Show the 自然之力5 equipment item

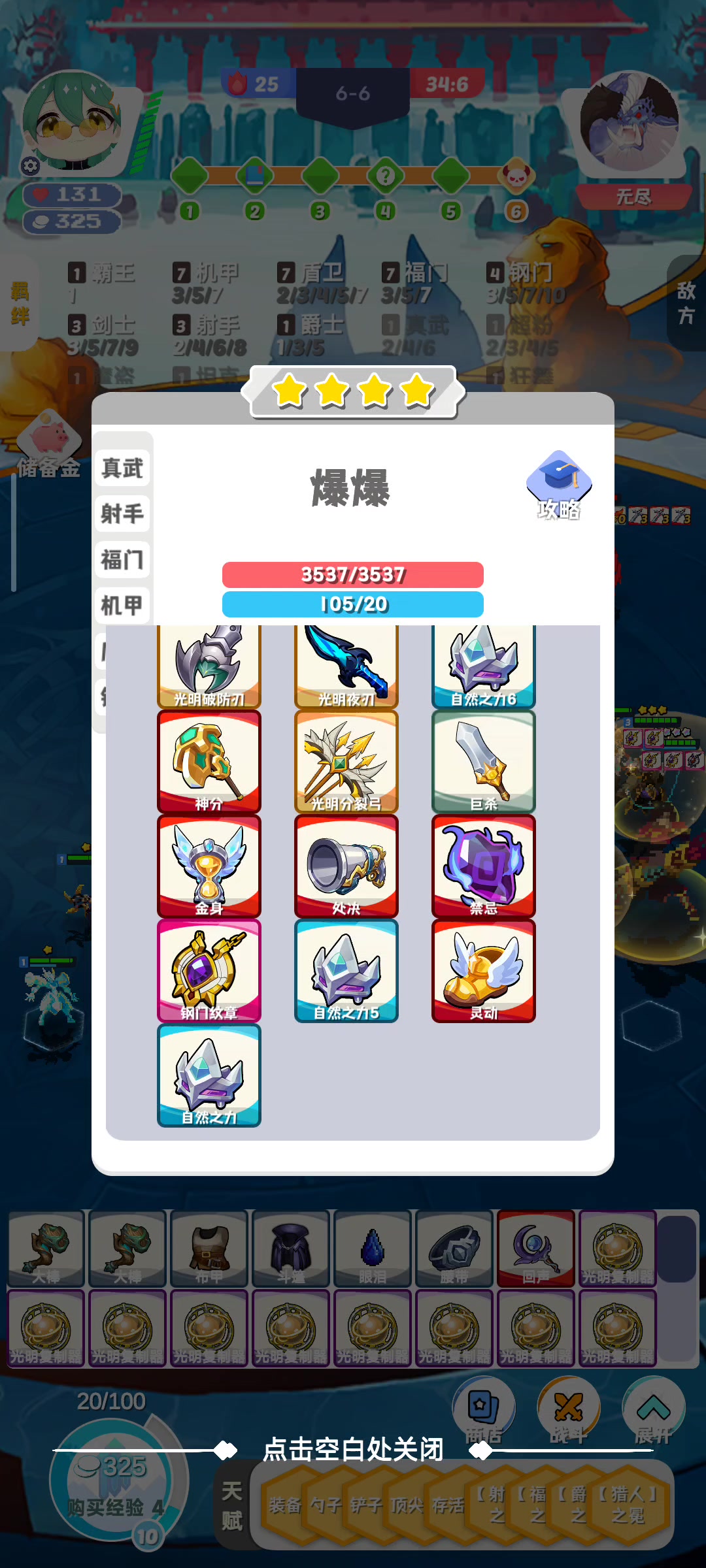click(346, 971)
